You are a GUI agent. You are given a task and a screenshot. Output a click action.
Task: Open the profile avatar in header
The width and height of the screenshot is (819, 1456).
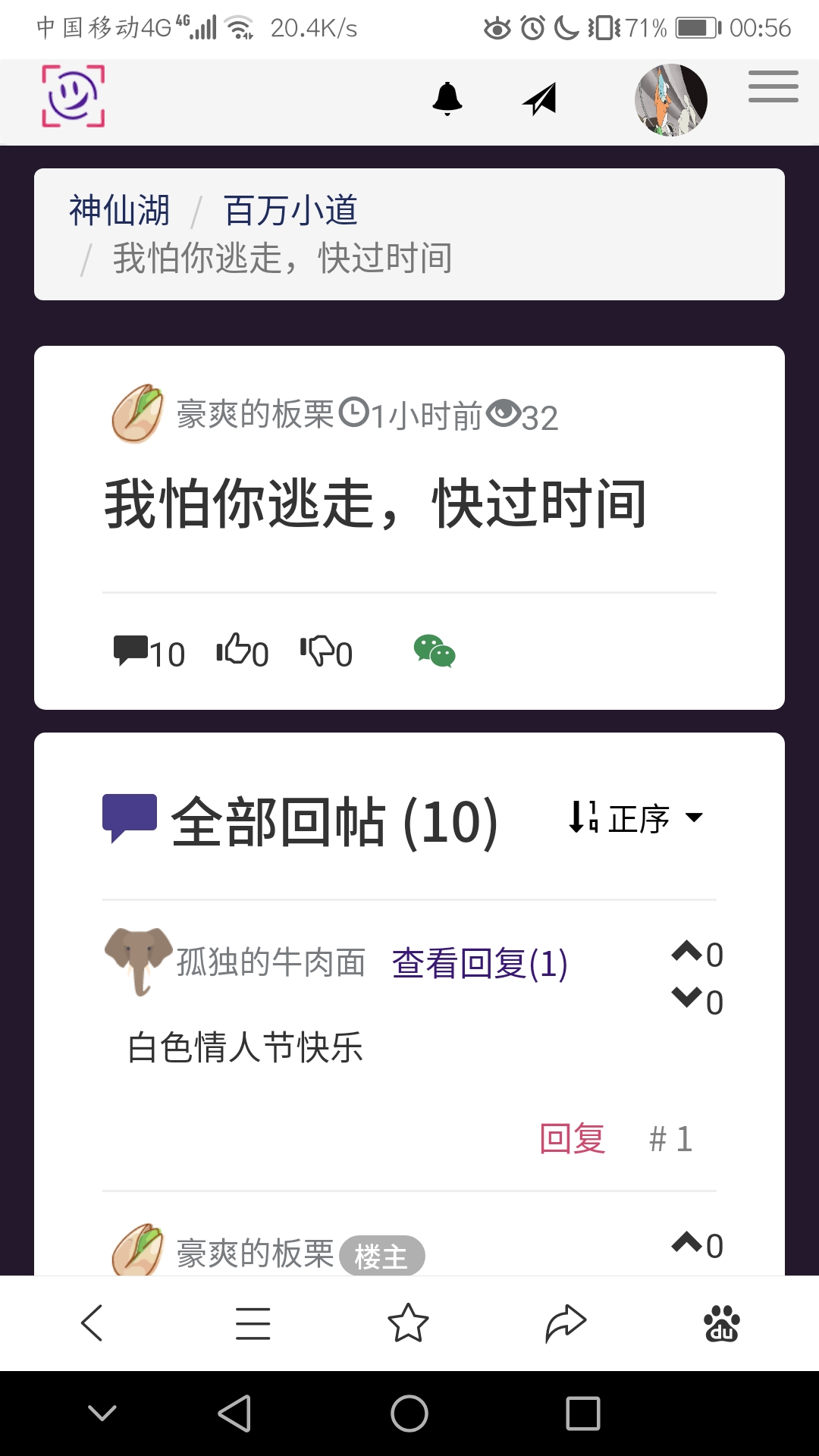[670, 100]
